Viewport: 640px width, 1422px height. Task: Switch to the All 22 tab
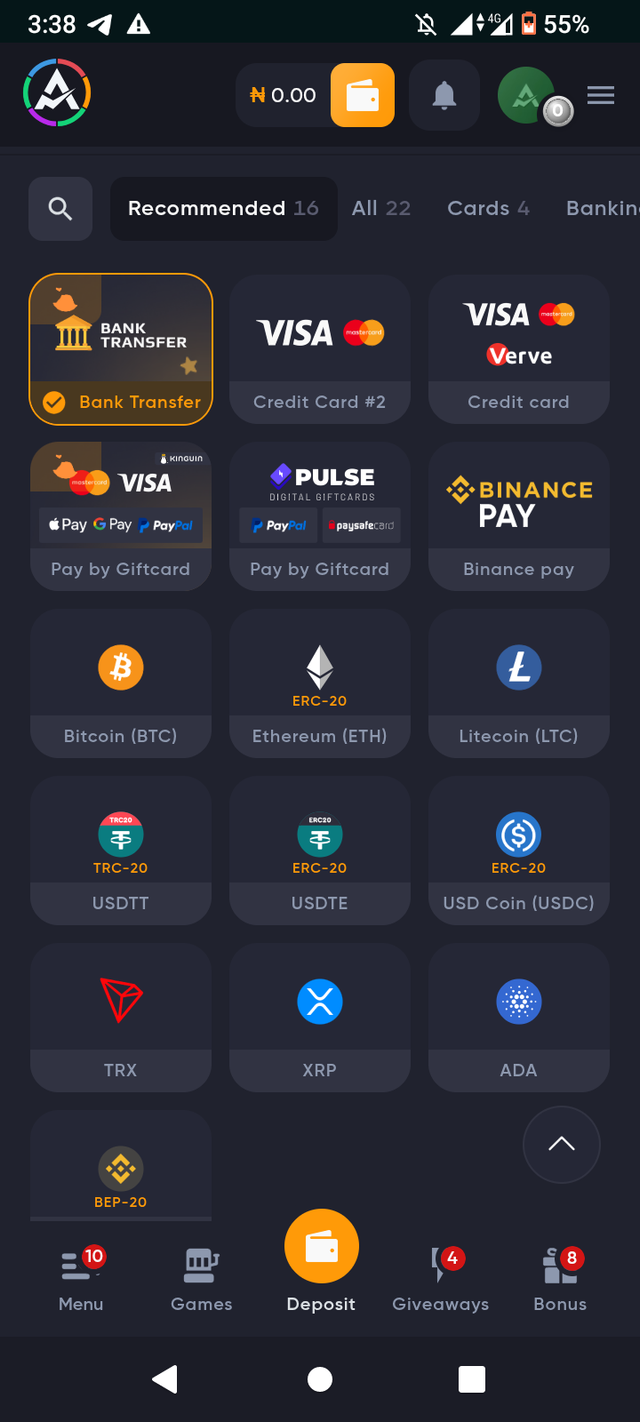381,208
